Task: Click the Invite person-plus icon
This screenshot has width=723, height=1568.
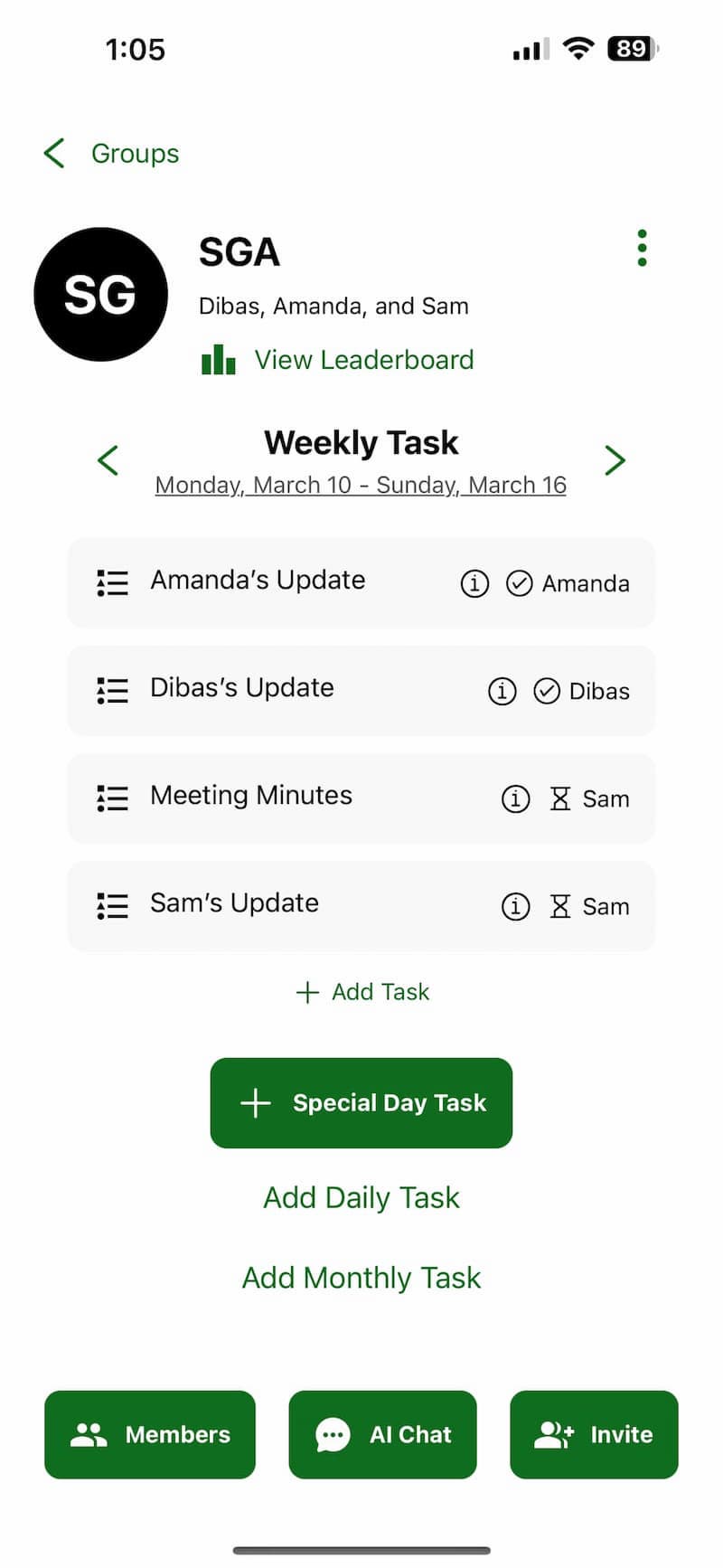Action: (553, 1434)
